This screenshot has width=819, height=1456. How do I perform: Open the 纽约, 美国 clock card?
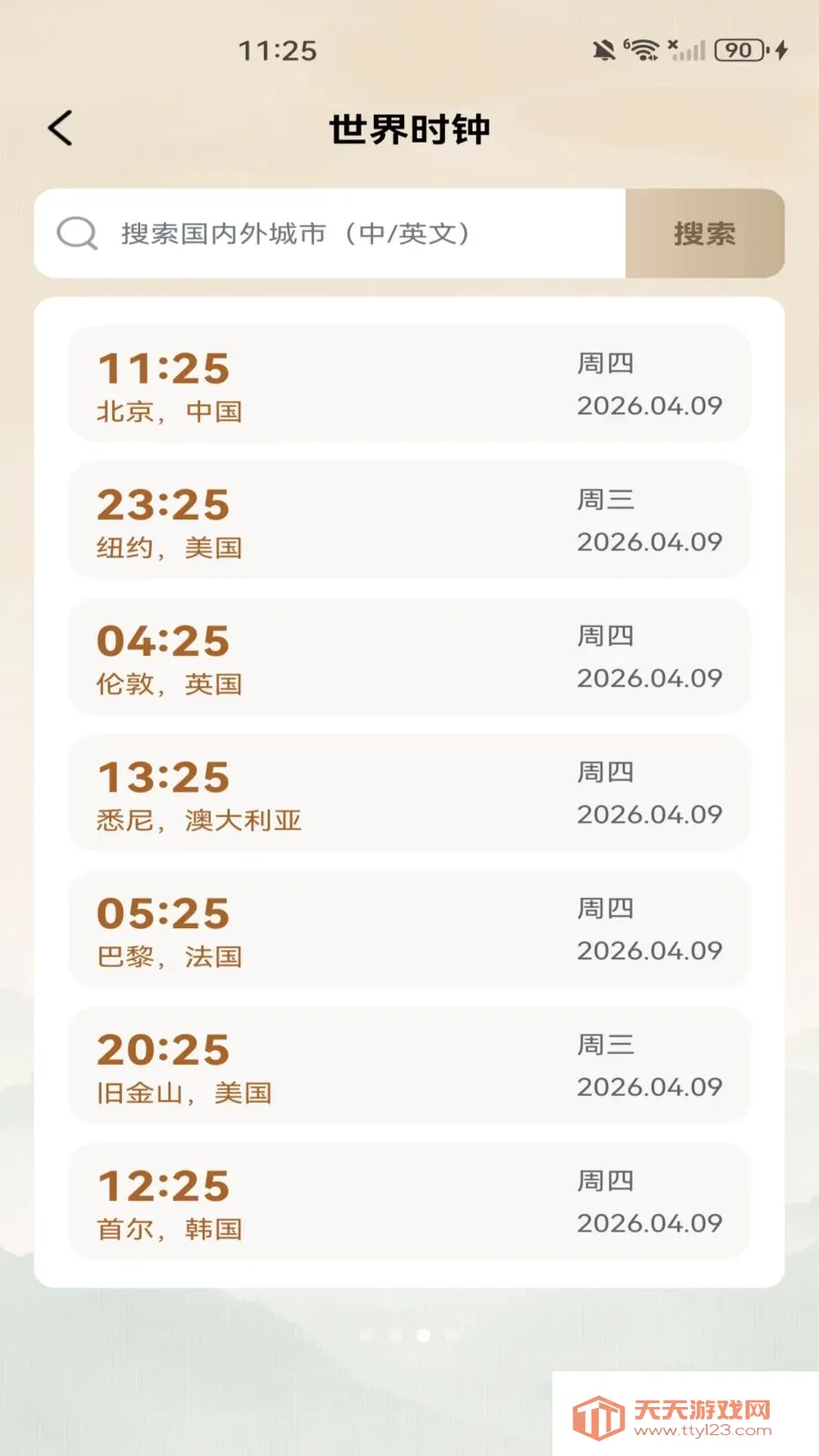click(409, 521)
